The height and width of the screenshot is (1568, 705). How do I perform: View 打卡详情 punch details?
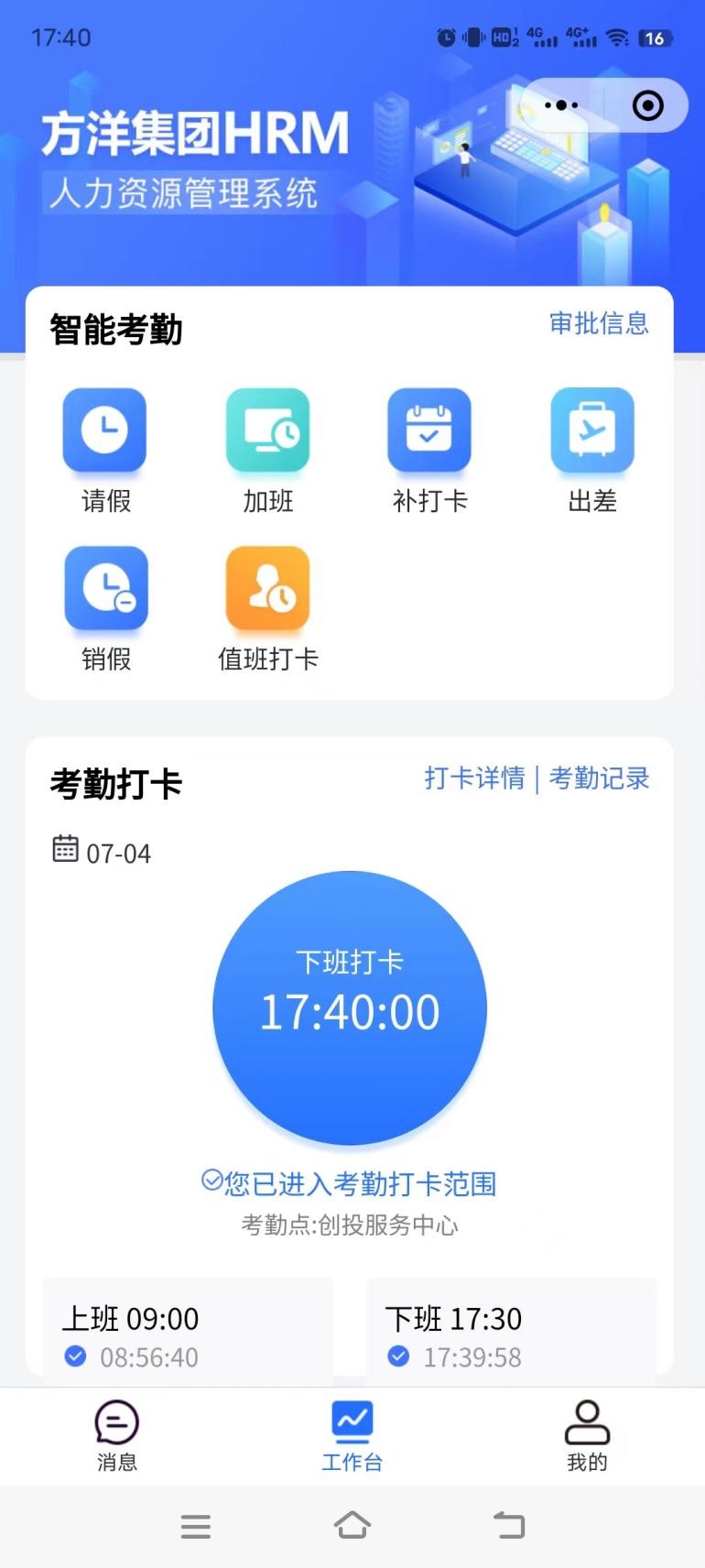pos(474,779)
